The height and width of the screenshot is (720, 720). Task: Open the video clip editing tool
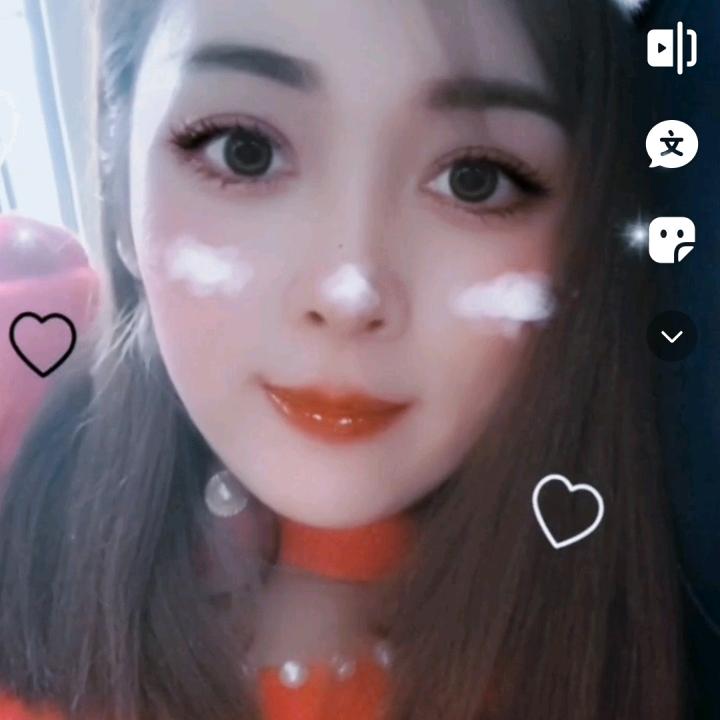[671, 48]
